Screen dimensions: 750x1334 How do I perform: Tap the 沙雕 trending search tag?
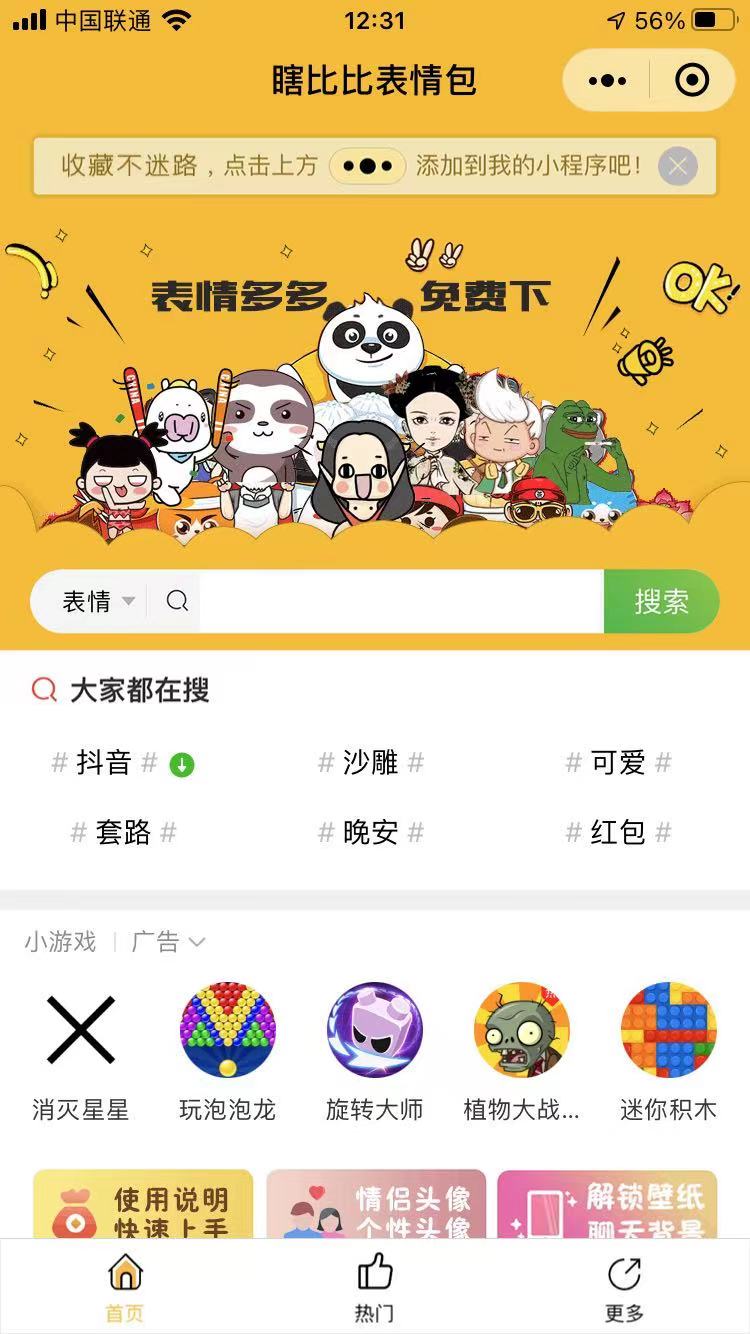tap(373, 763)
